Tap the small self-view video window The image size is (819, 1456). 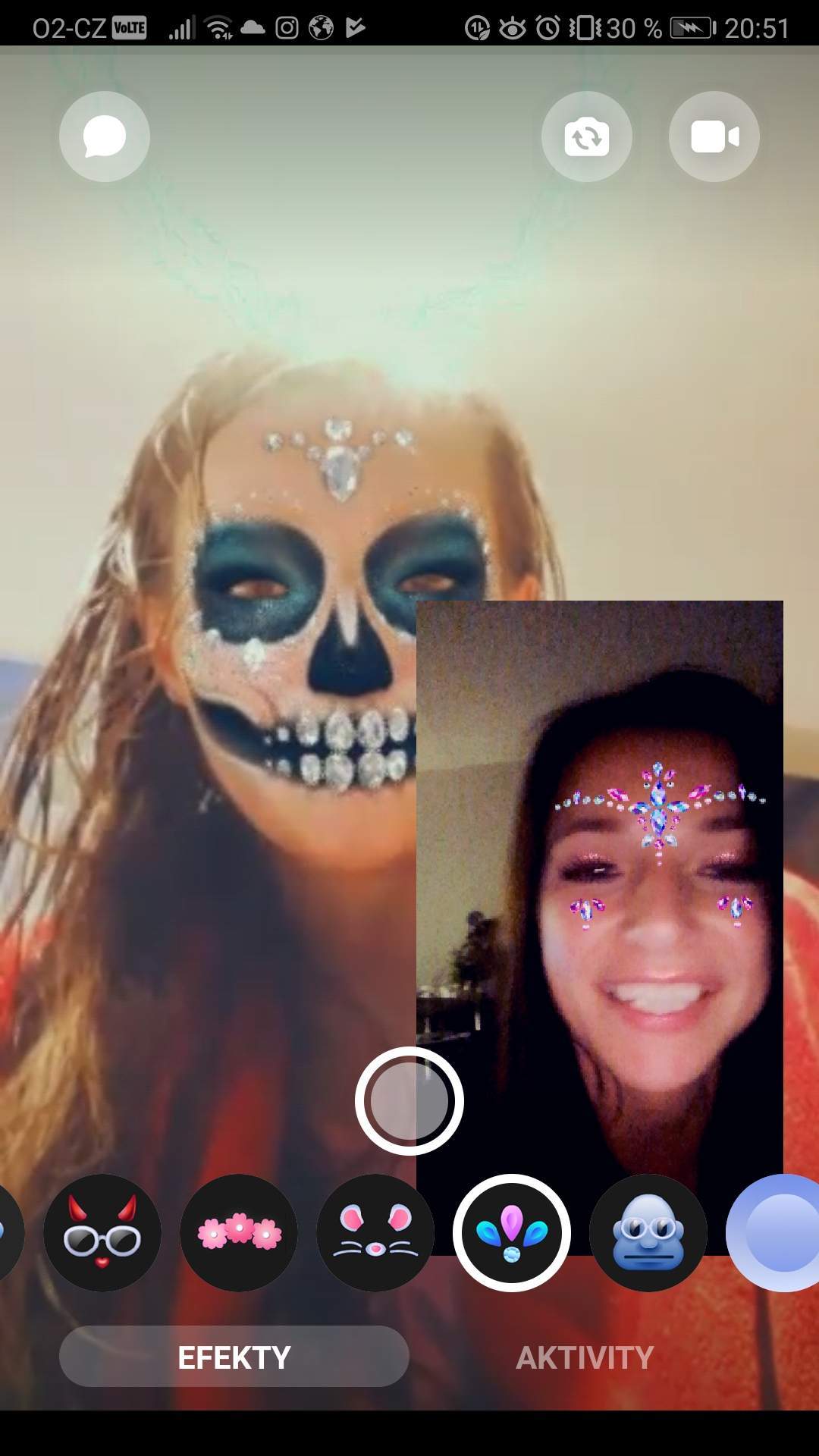[600, 928]
